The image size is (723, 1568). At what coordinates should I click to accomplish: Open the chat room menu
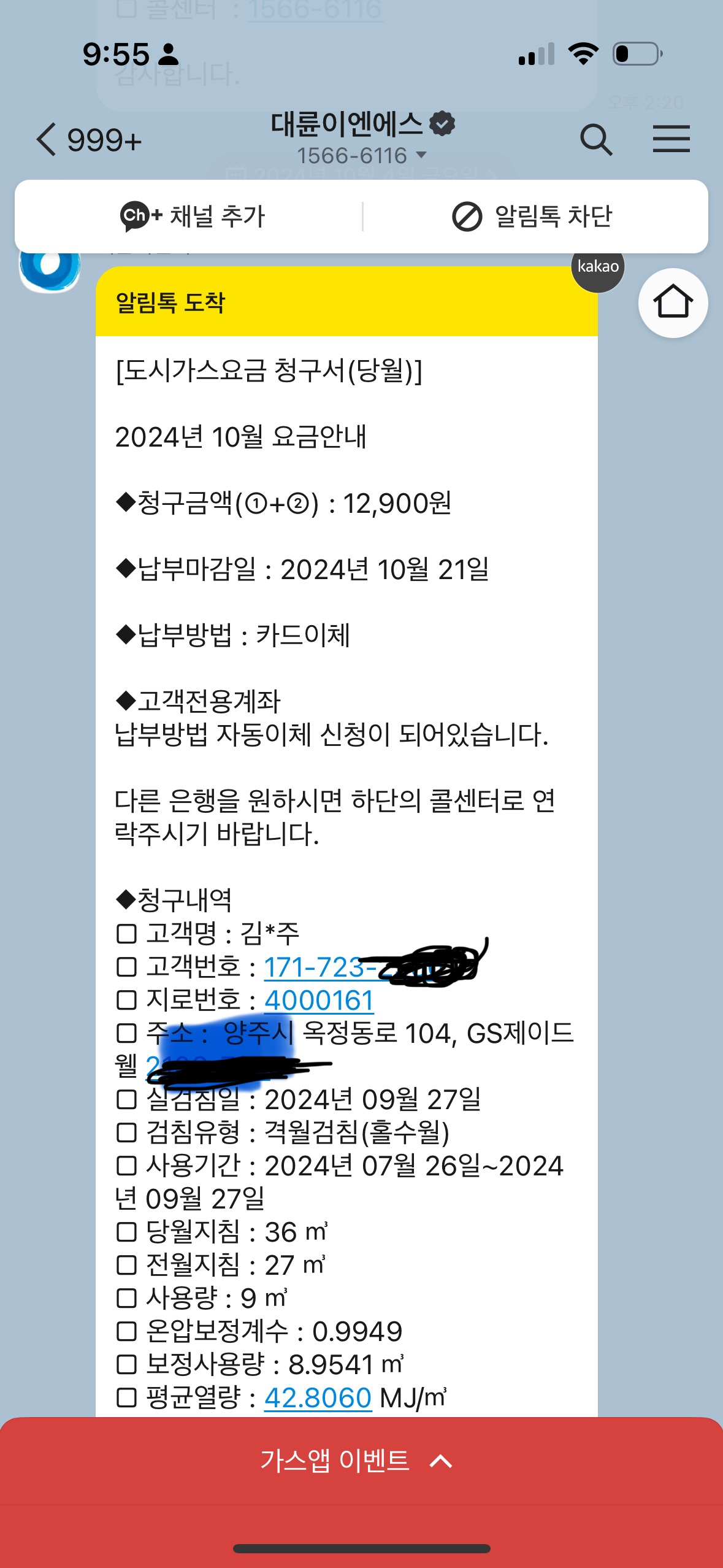[x=671, y=139]
